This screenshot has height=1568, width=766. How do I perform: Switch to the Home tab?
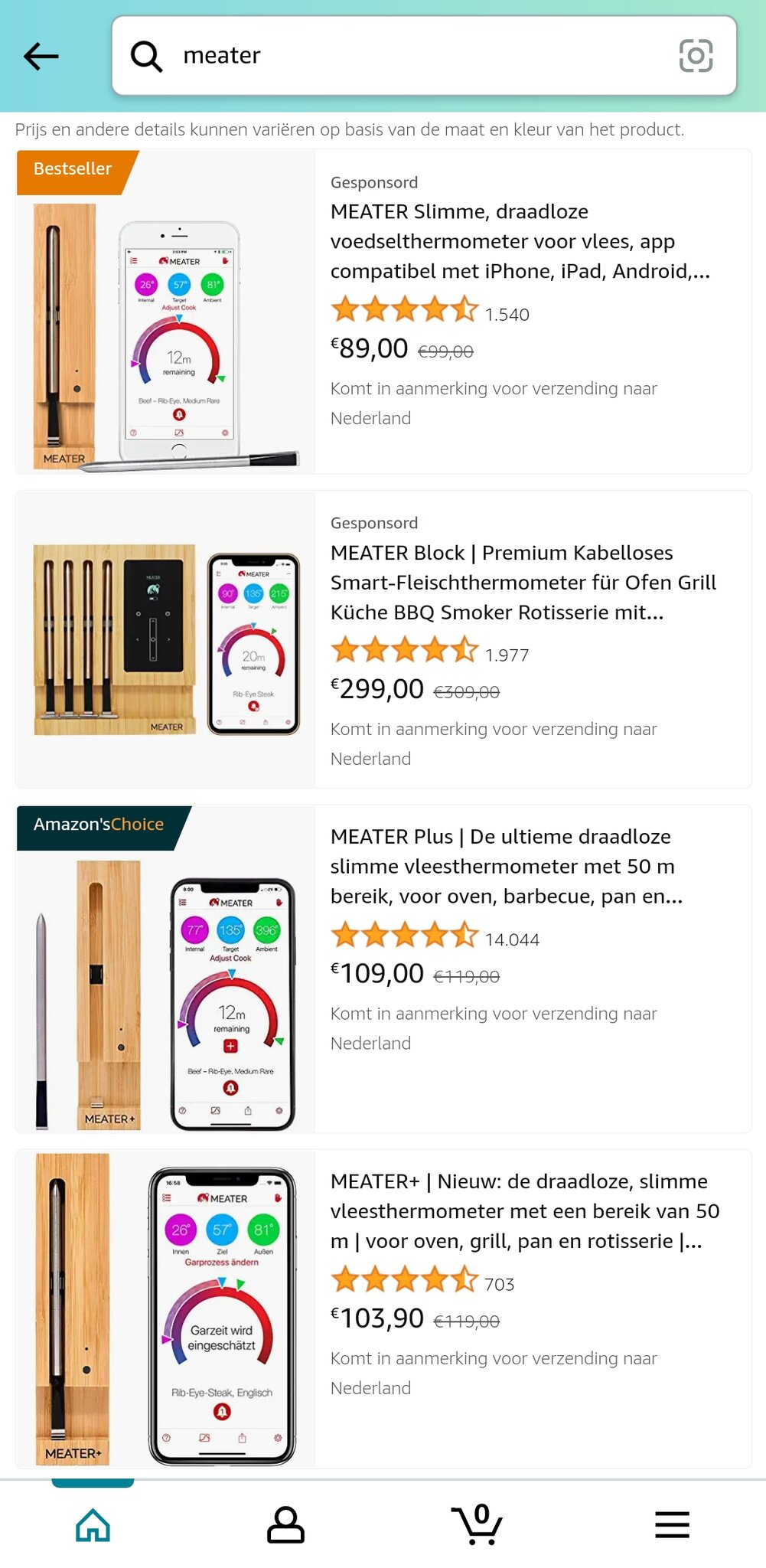(93, 1524)
